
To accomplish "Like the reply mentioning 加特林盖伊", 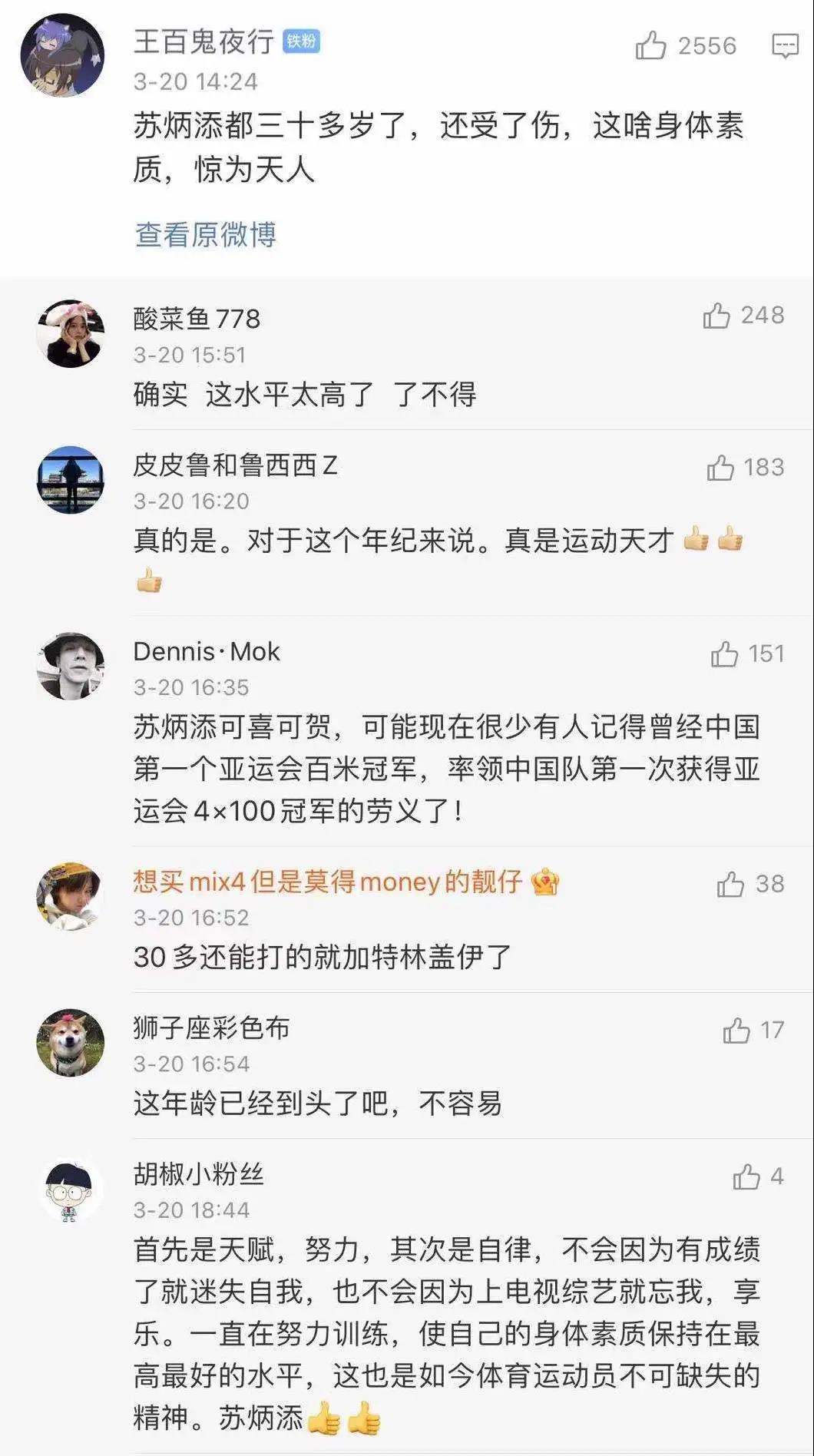I will tap(730, 884).
